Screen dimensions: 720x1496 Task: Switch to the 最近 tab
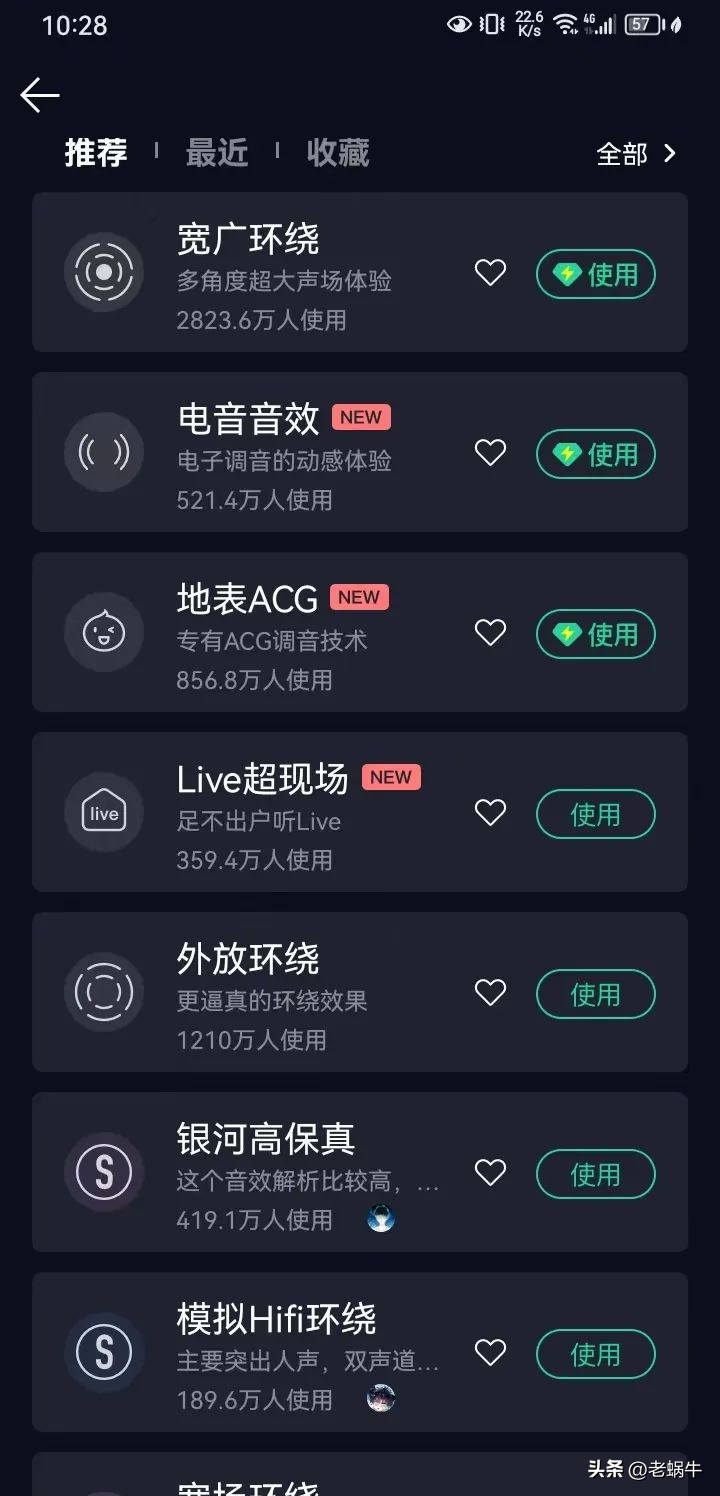click(217, 153)
